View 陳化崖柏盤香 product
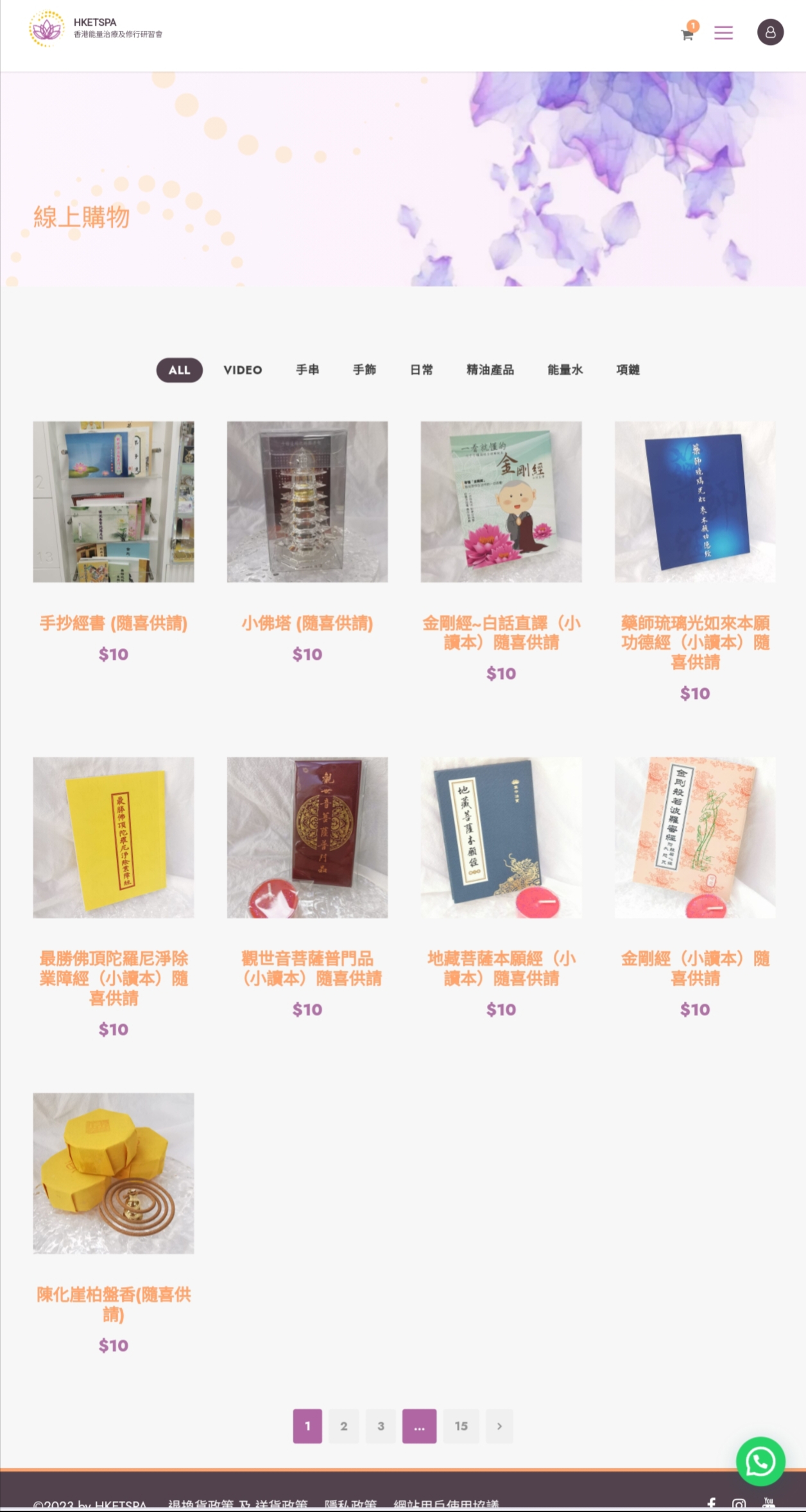This screenshot has width=806, height=1512. pyautogui.click(x=114, y=1304)
